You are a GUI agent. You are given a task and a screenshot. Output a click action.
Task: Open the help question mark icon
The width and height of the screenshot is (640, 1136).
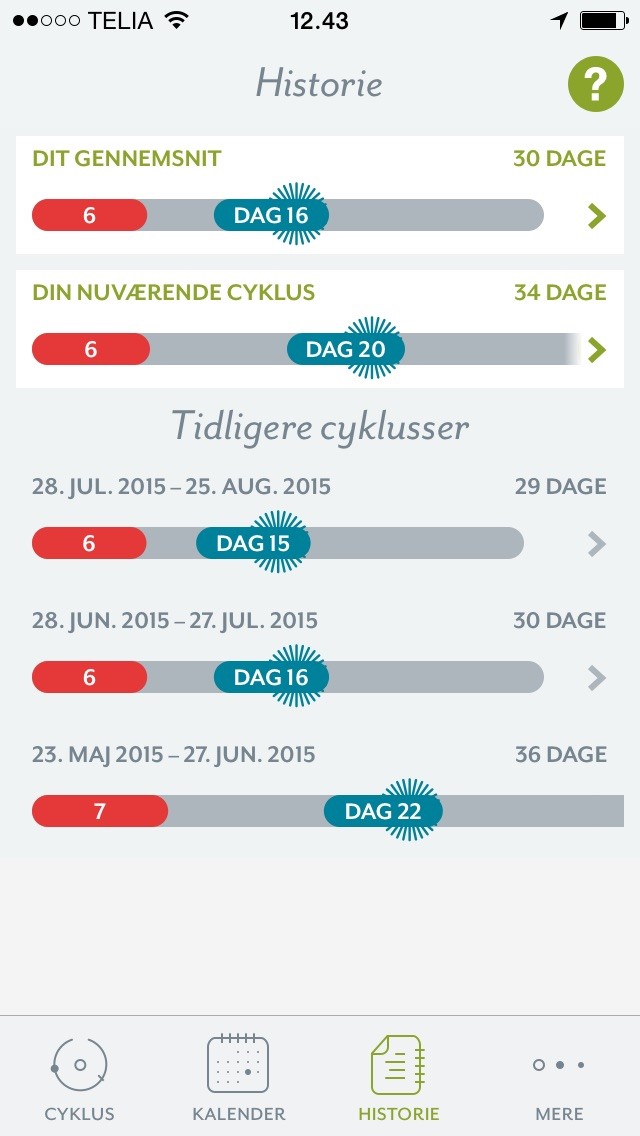pos(595,85)
